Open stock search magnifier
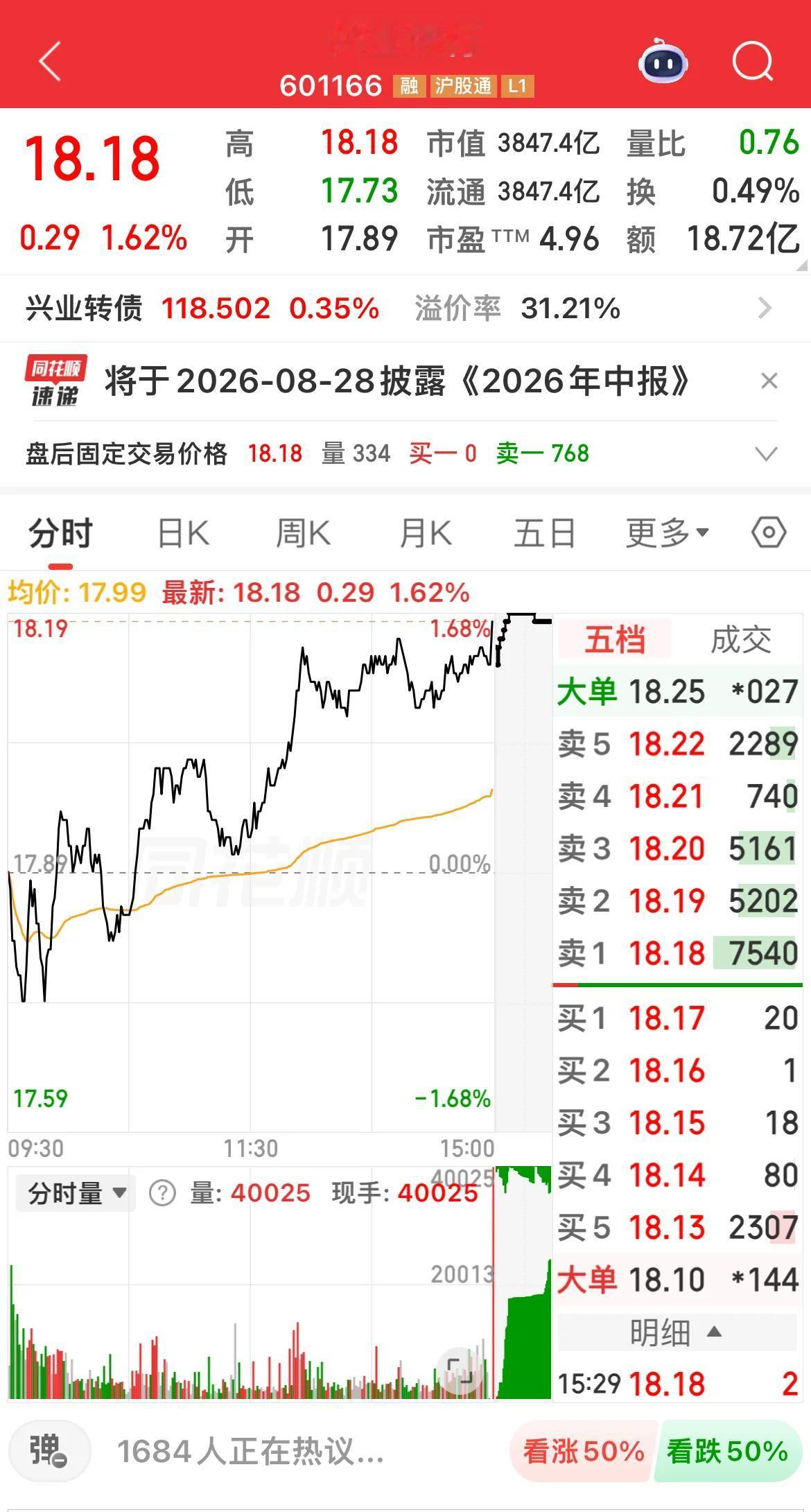Viewport: 811px width, 1512px height. point(753,62)
